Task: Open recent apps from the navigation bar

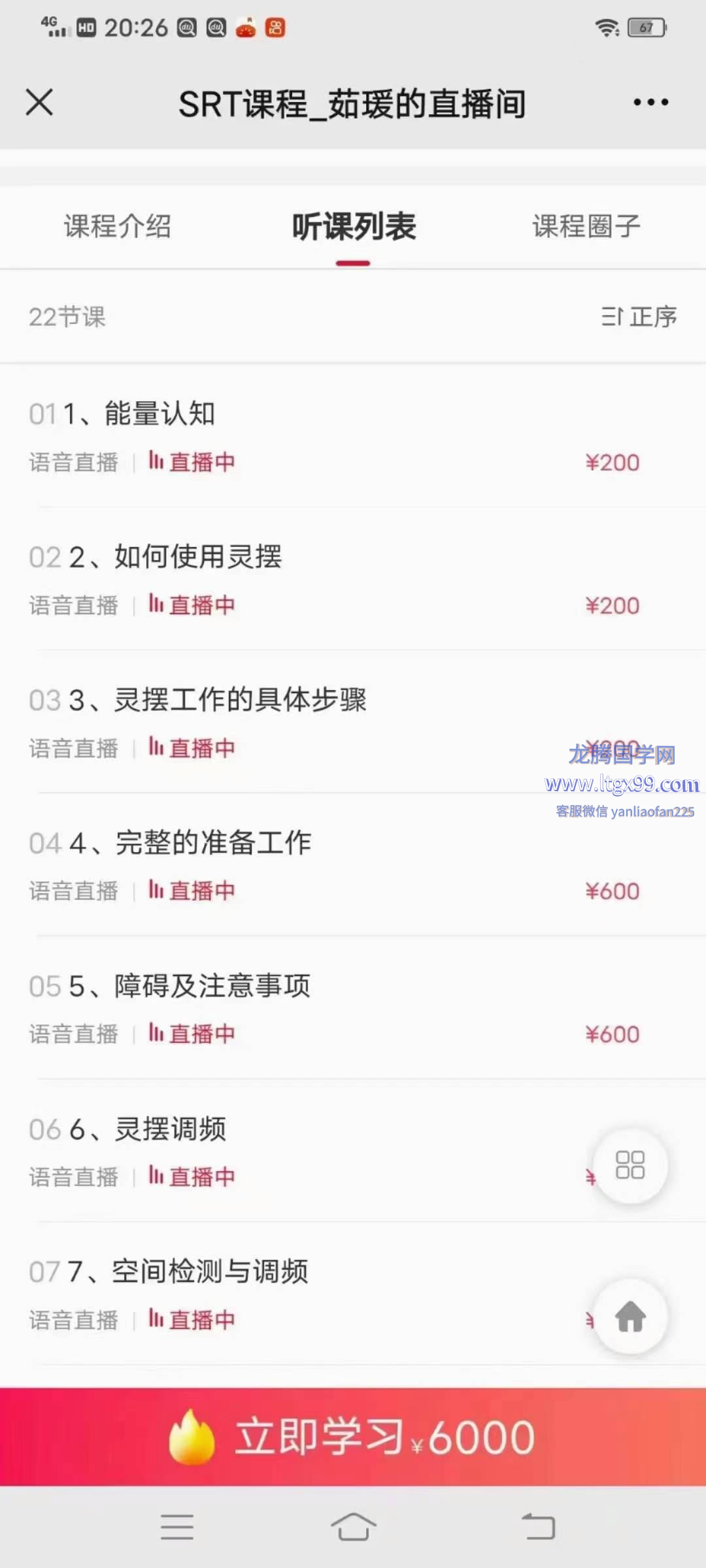Action: 177,1527
